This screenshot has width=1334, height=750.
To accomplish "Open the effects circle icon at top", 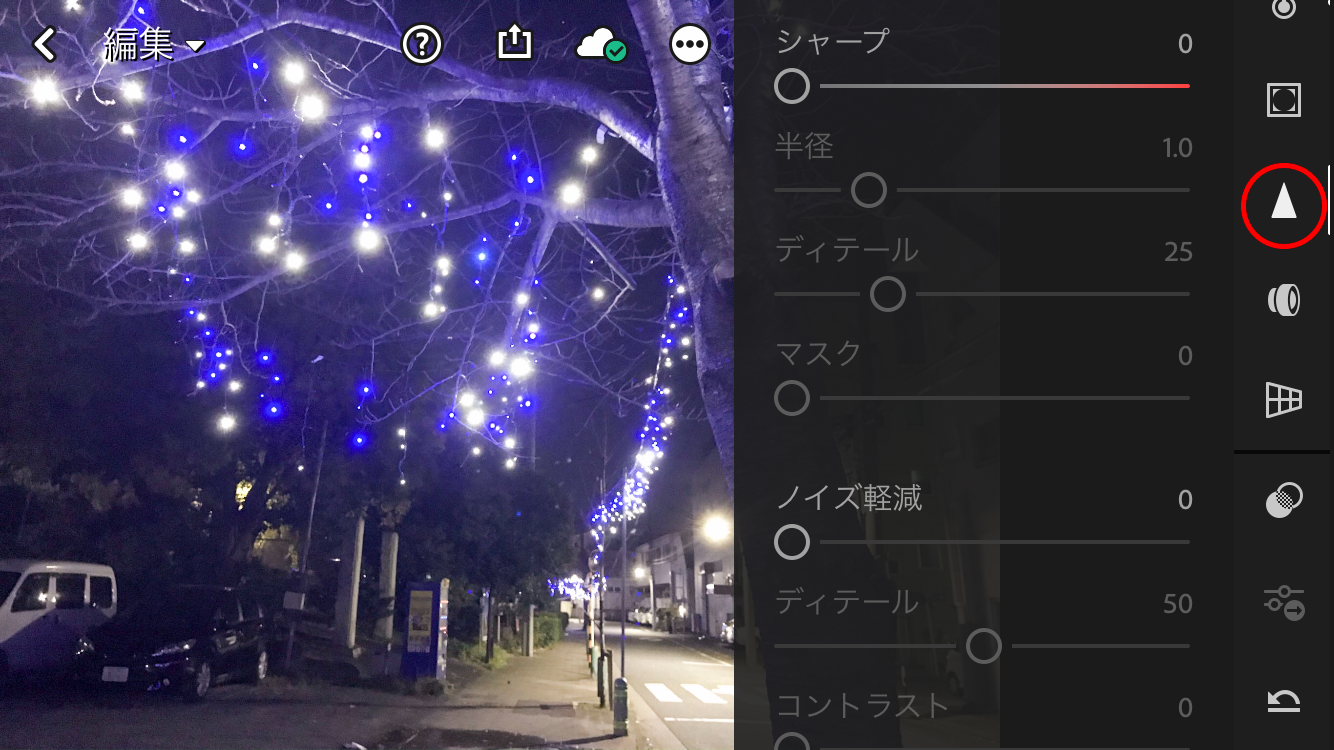I will point(1283,8).
